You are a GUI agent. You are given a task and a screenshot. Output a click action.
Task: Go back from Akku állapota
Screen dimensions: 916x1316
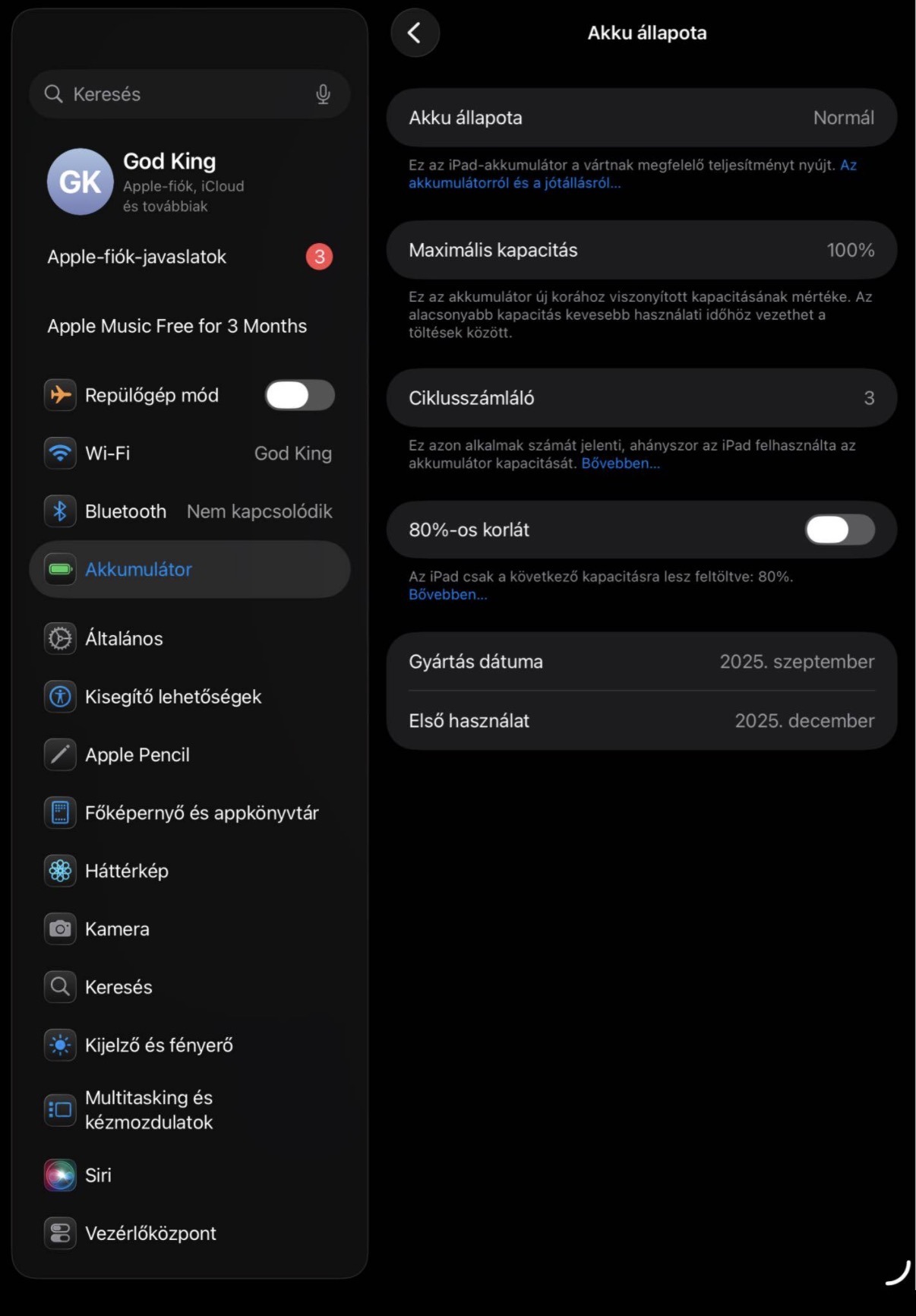[415, 33]
